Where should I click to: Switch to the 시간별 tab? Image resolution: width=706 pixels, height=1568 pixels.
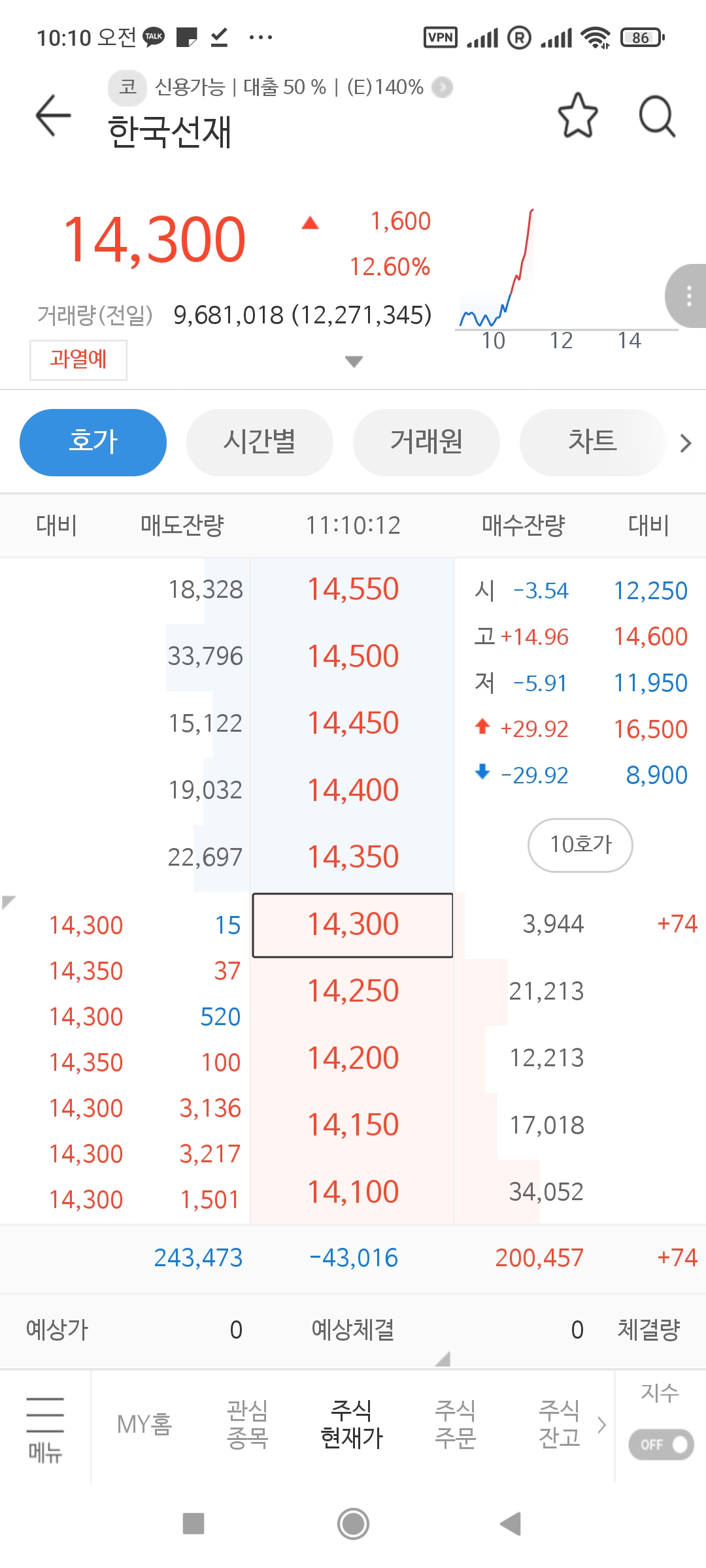pos(260,442)
